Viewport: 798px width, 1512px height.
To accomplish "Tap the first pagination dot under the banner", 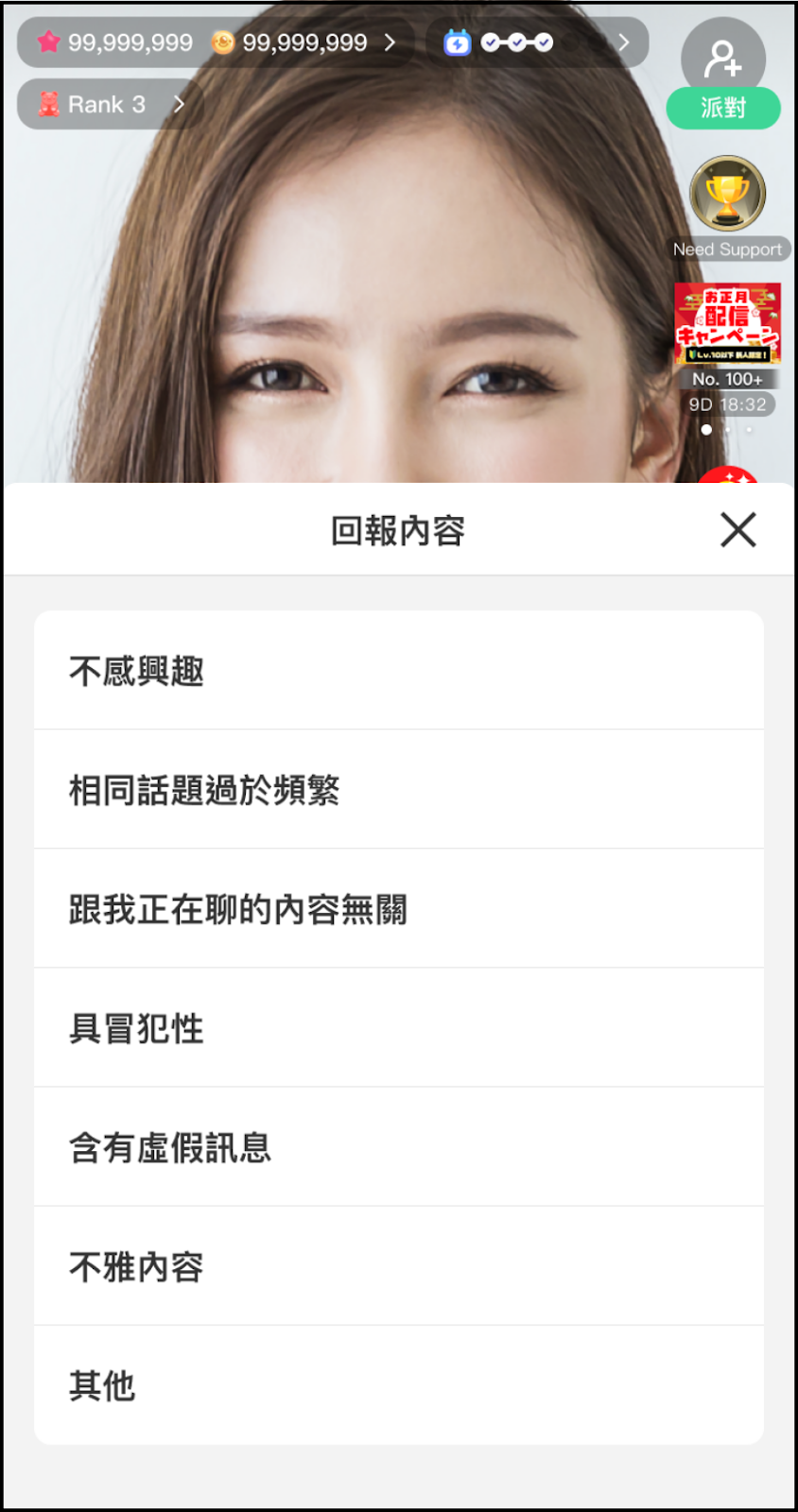I will click(705, 430).
